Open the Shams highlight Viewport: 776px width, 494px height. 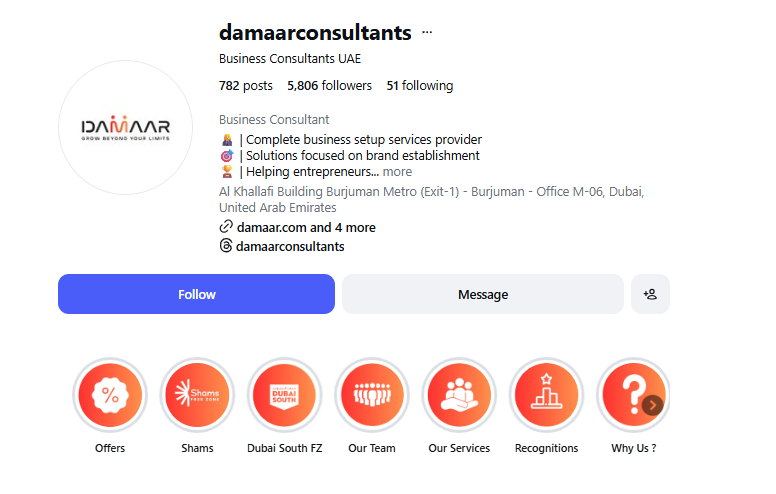(197, 395)
